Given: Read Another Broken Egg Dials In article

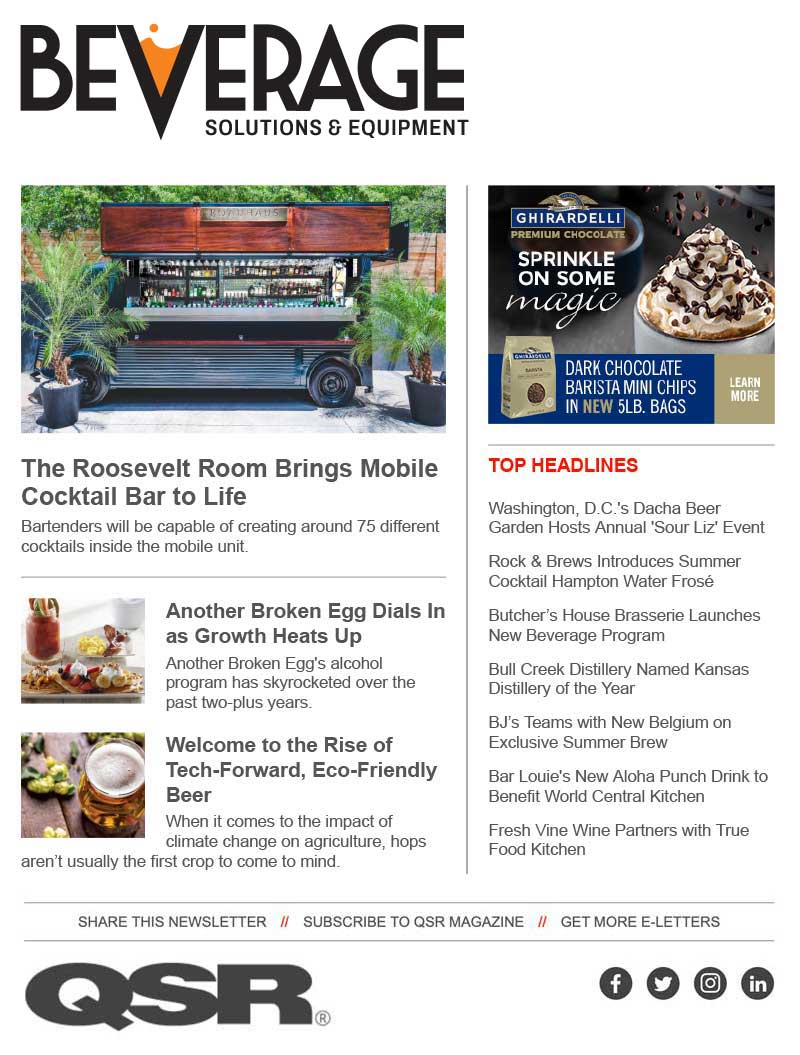Looking at the screenshot, I should 305,623.
